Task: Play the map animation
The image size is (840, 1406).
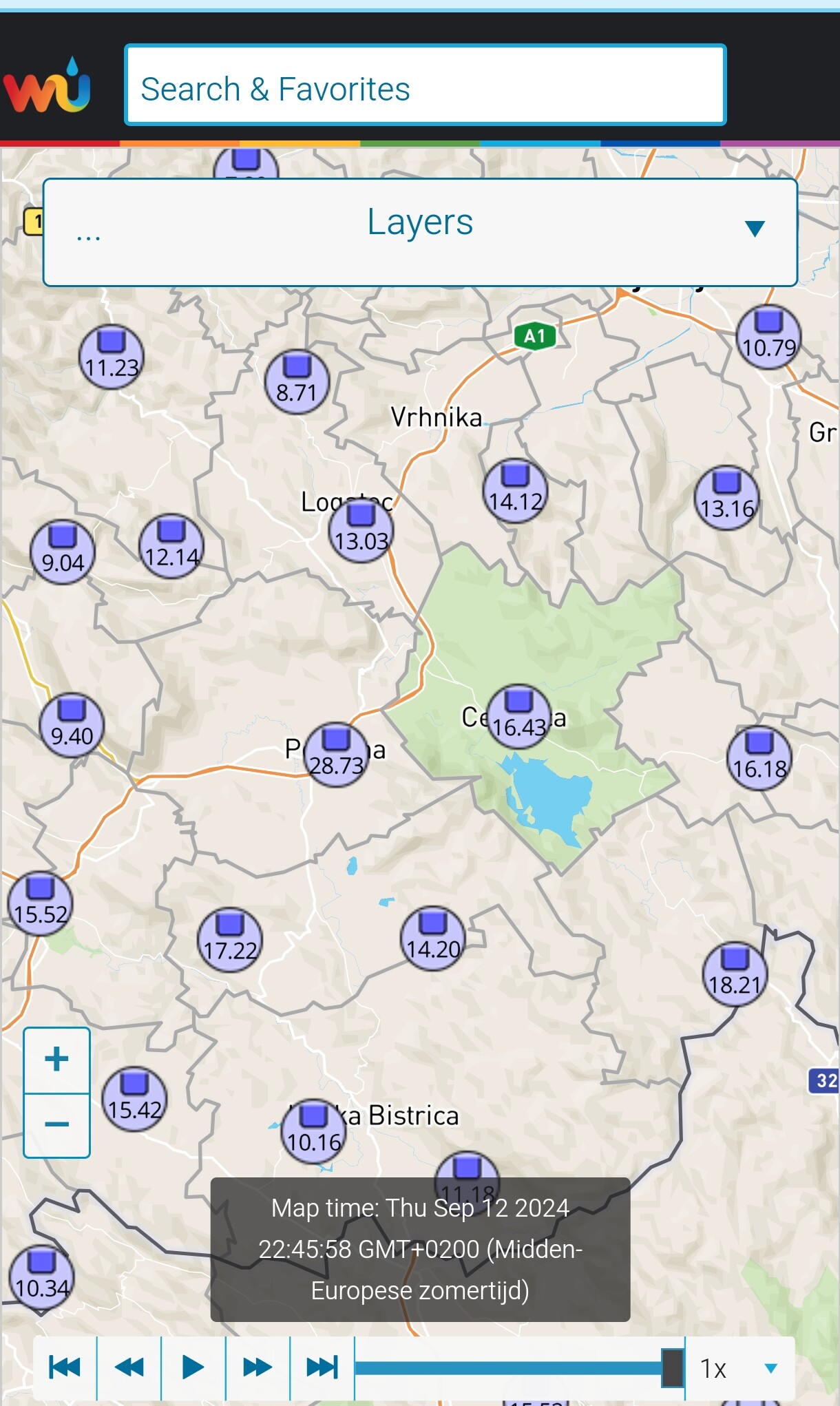Action: tap(193, 1367)
